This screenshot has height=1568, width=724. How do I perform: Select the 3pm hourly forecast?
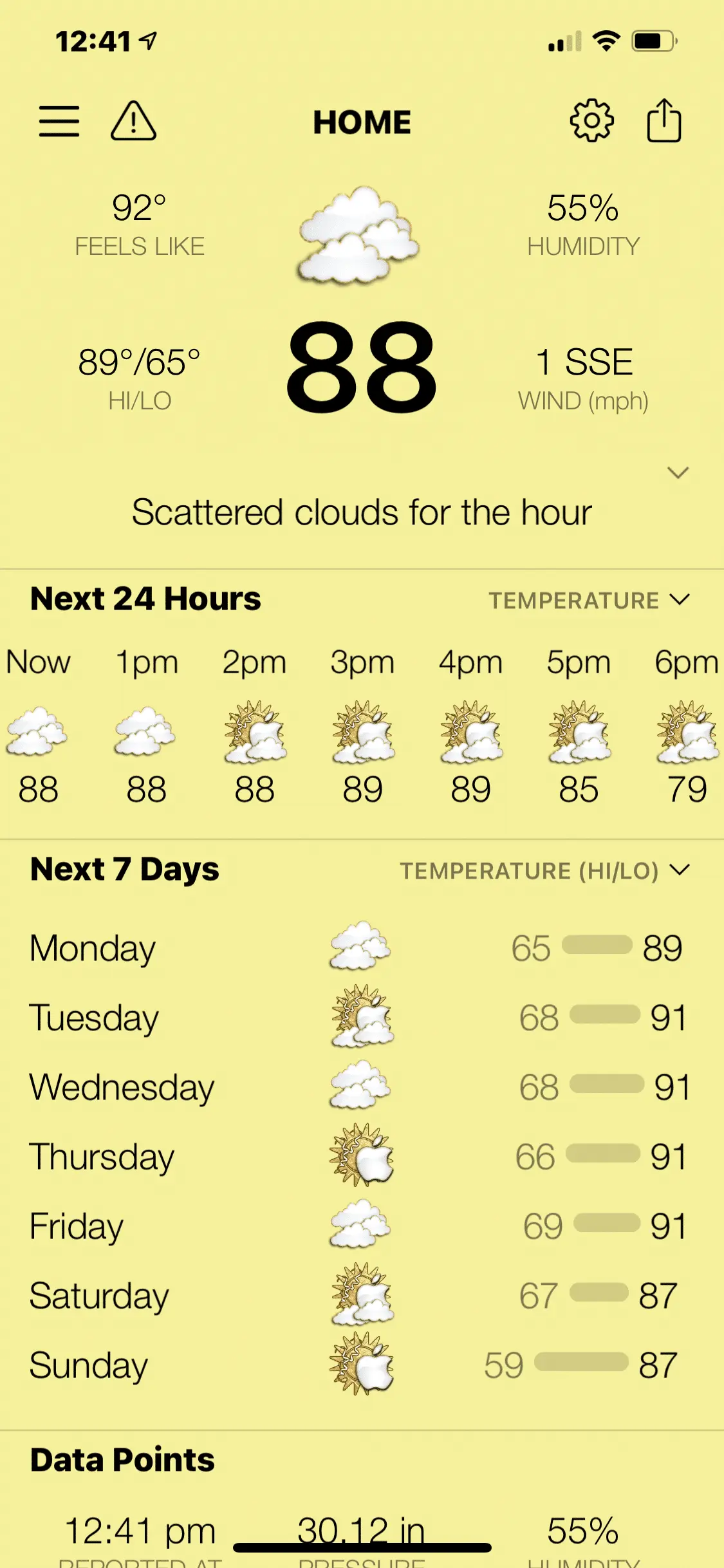pyautogui.click(x=362, y=727)
